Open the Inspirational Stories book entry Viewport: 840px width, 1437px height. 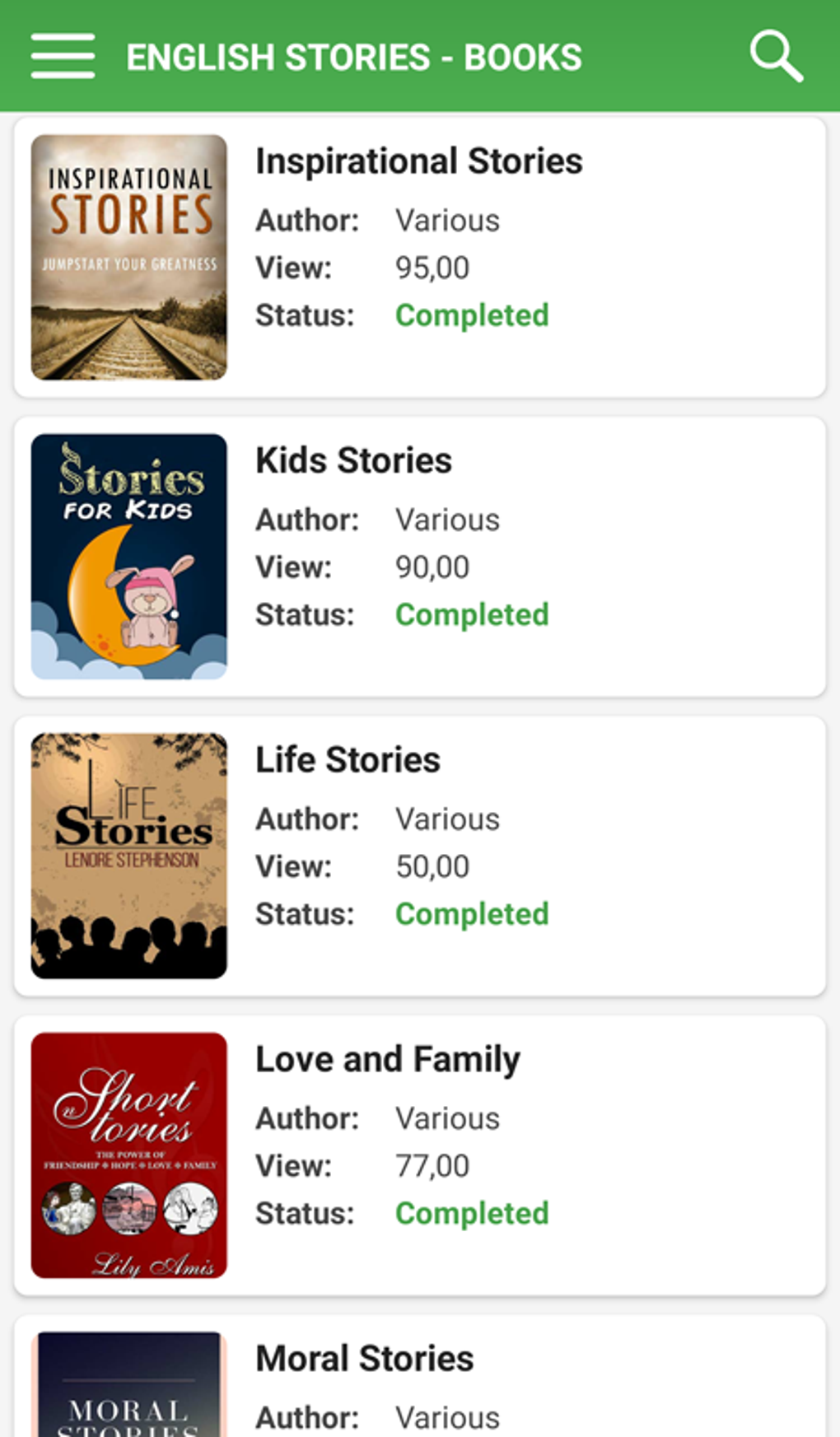(418, 161)
